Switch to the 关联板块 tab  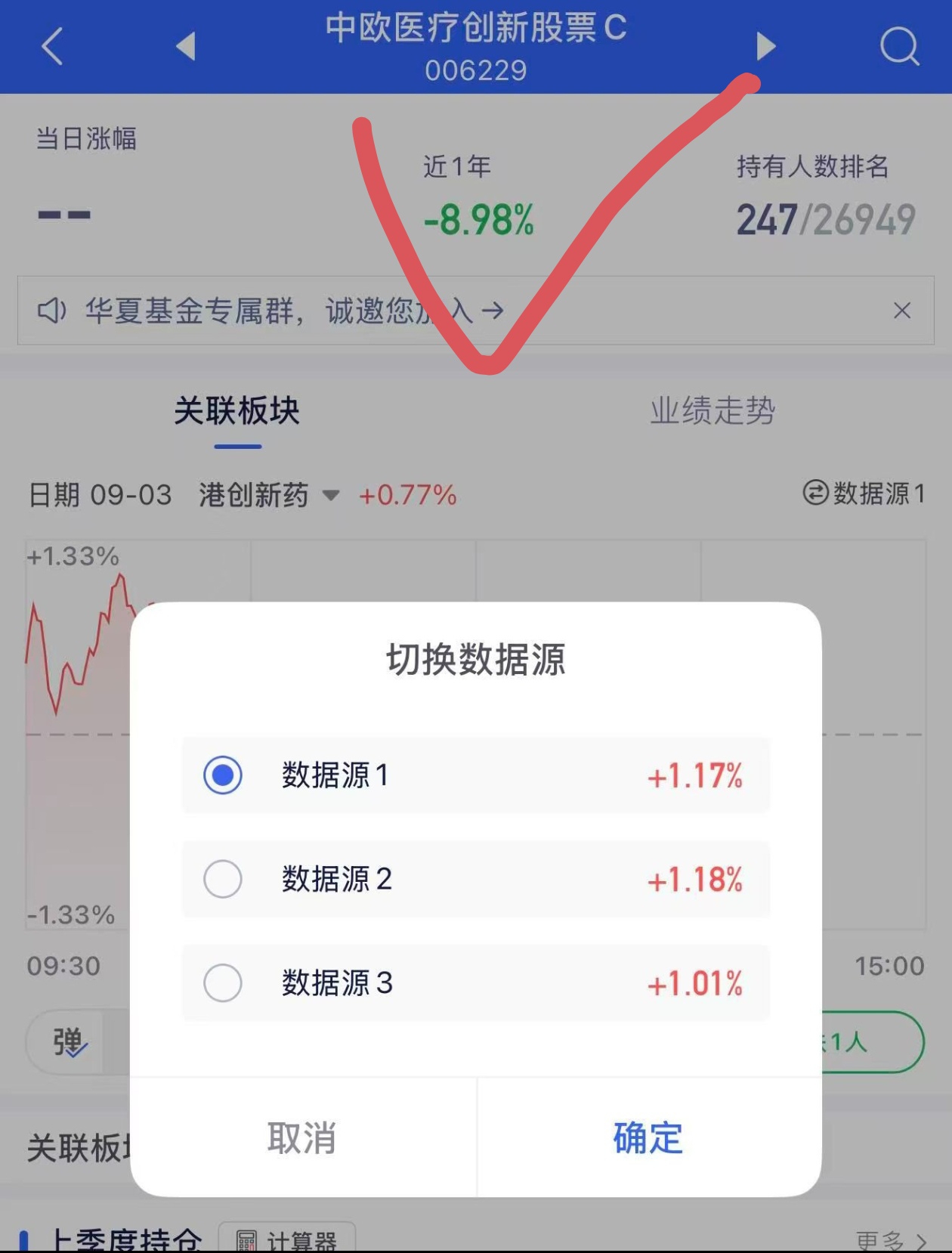coord(237,411)
